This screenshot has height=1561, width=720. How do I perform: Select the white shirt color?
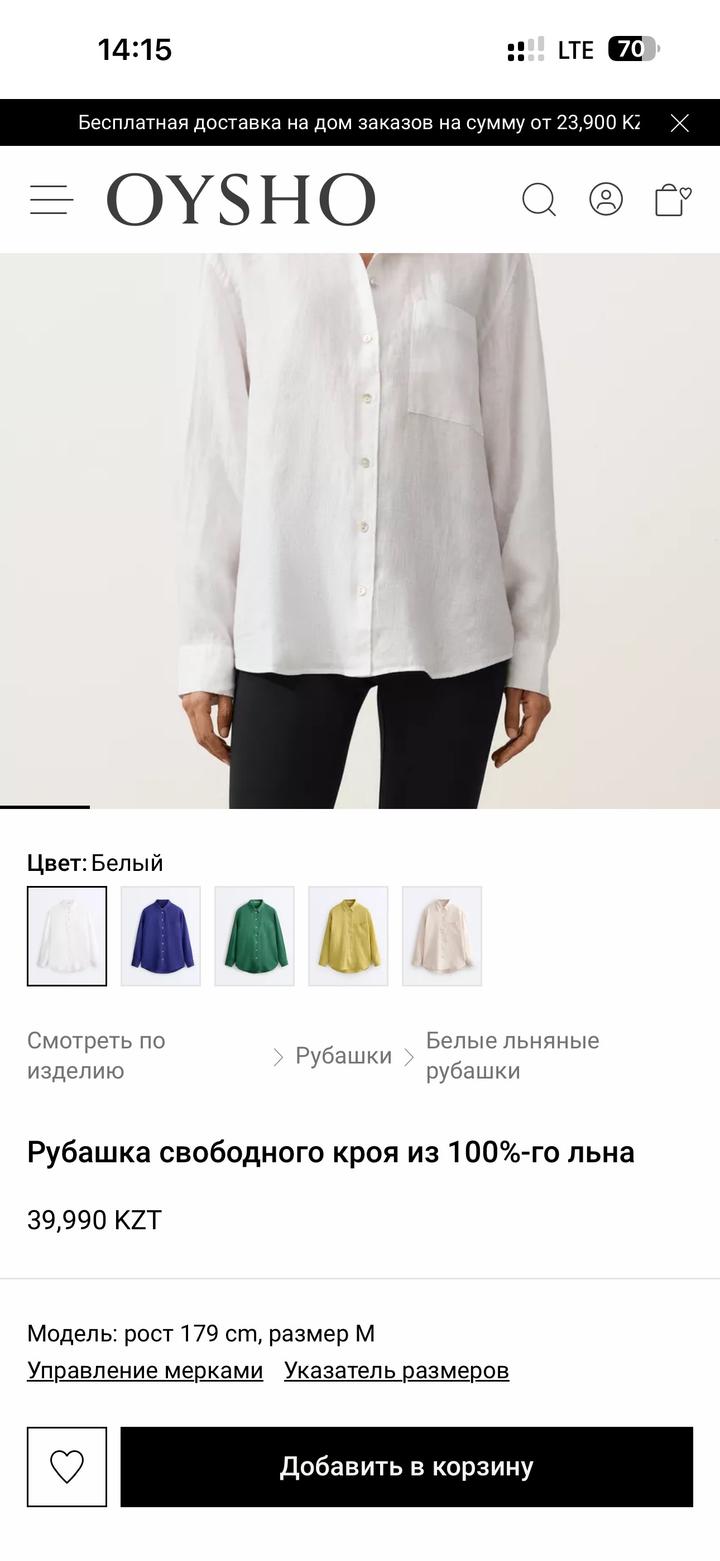point(67,936)
